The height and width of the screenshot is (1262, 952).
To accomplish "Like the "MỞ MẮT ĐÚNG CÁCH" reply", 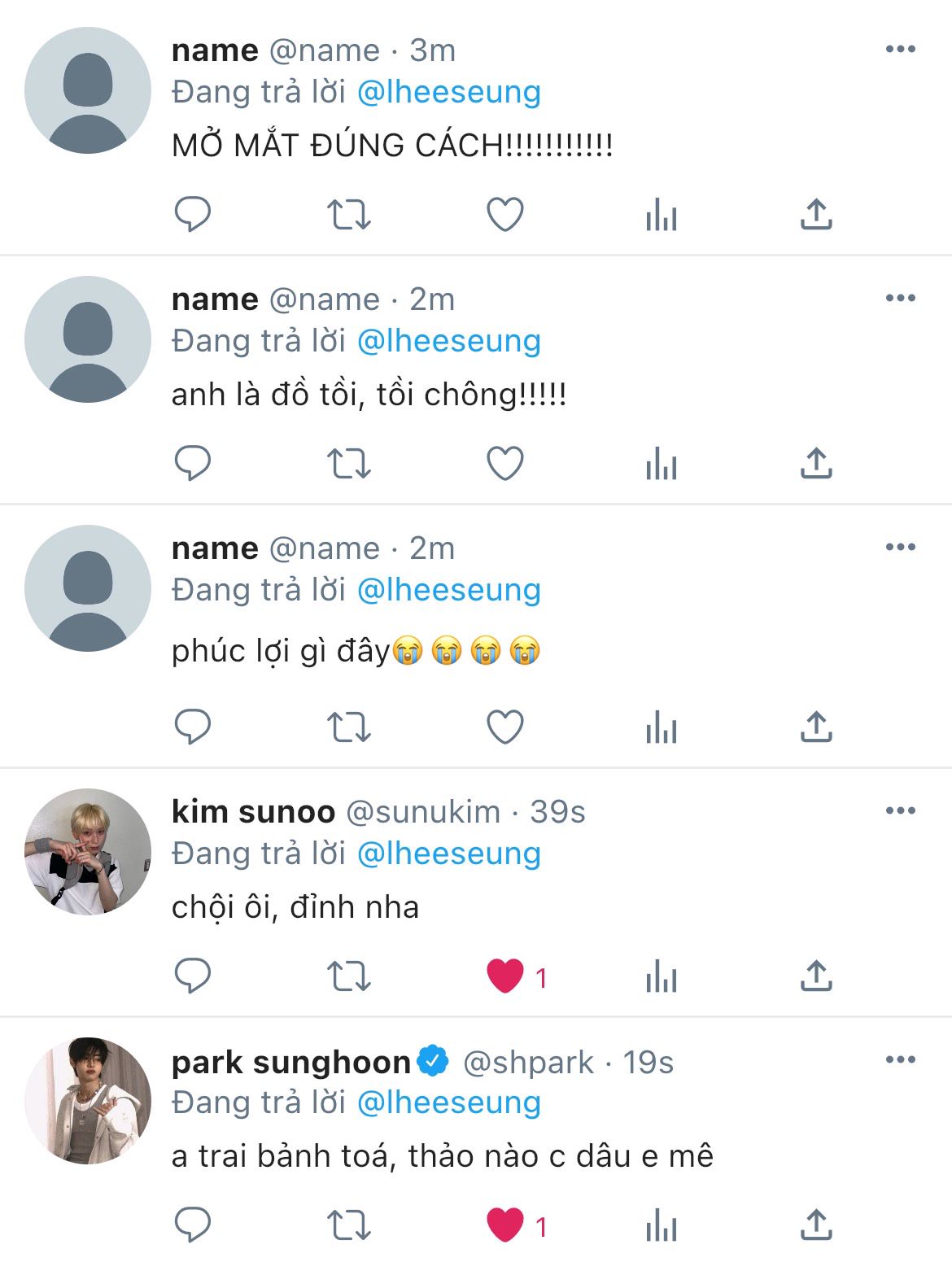I will click(x=504, y=215).
